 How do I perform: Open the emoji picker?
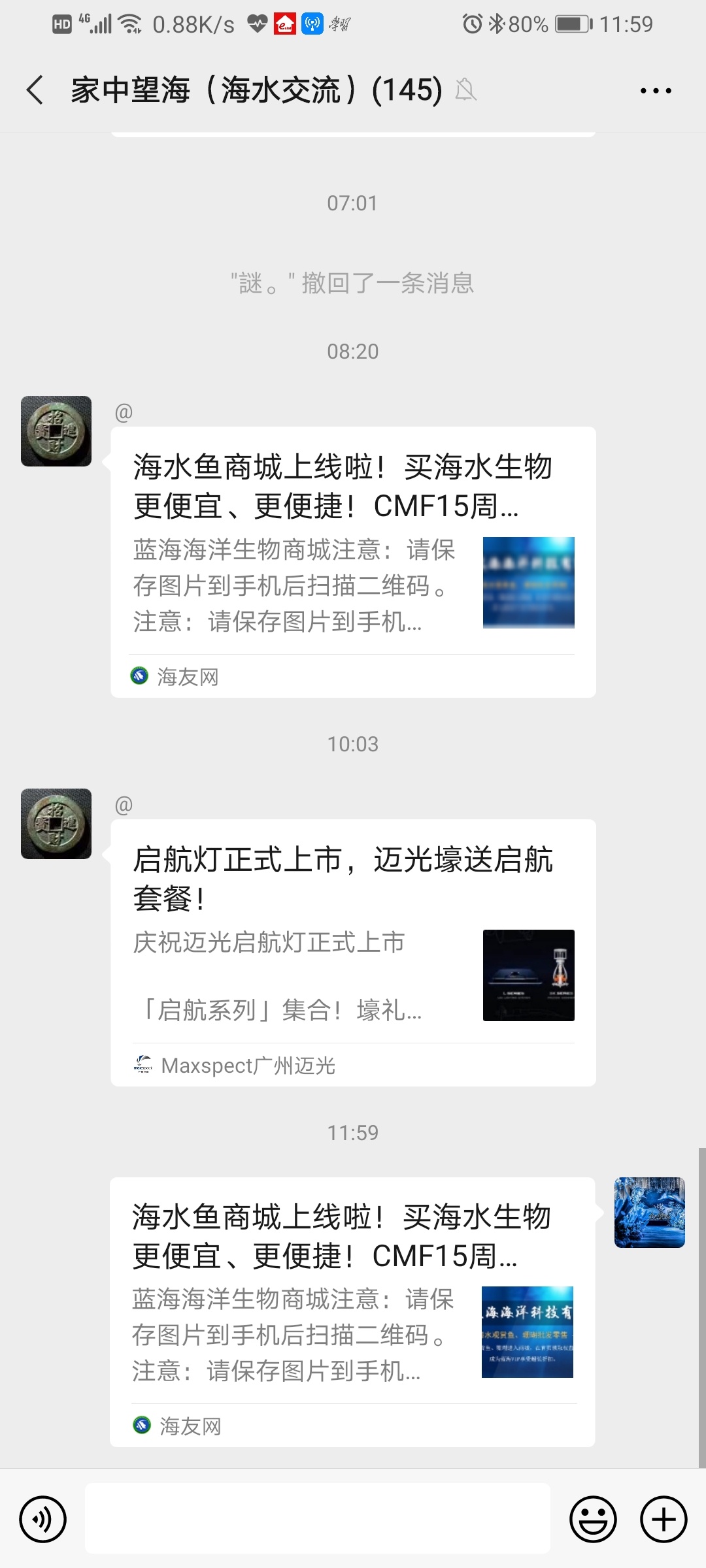593,1519
